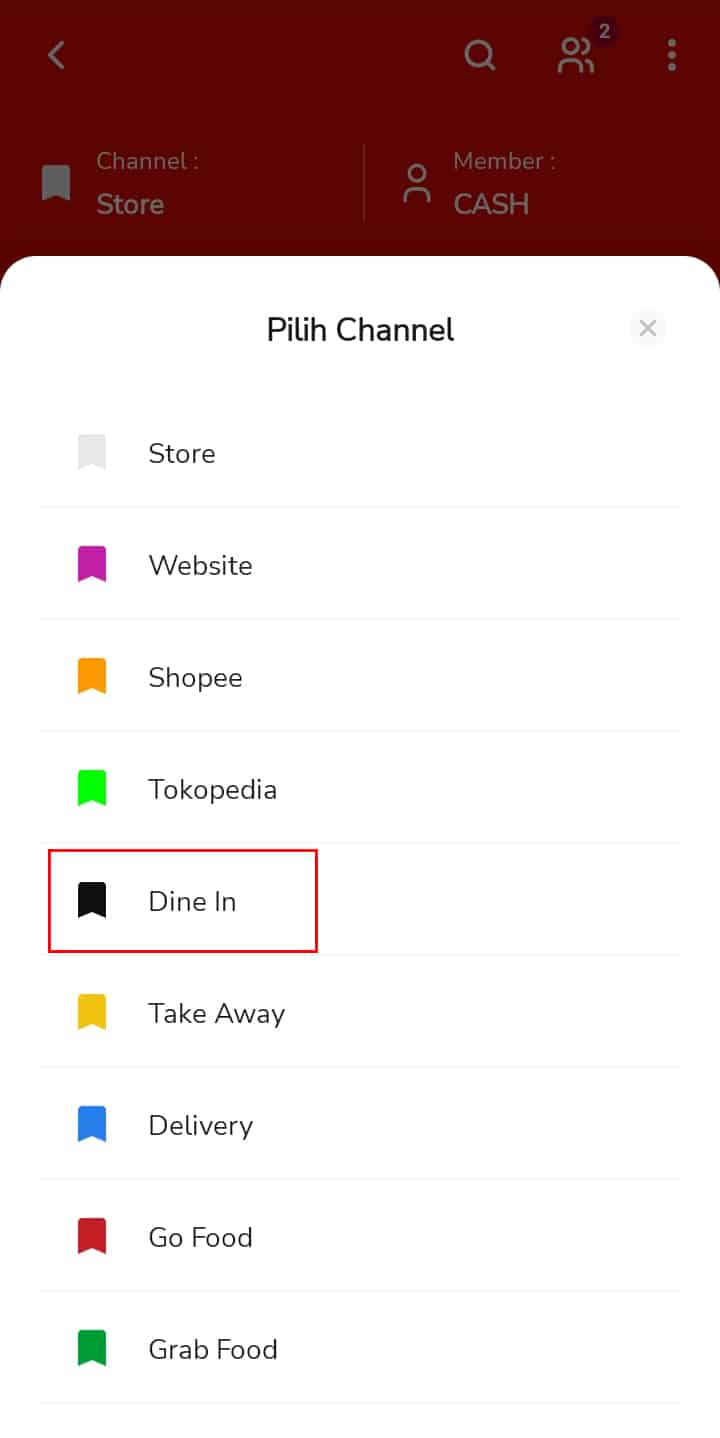The image size is (720, 1438).
Task: Close the Pilih Channel sheet
Action: point(648,328)
